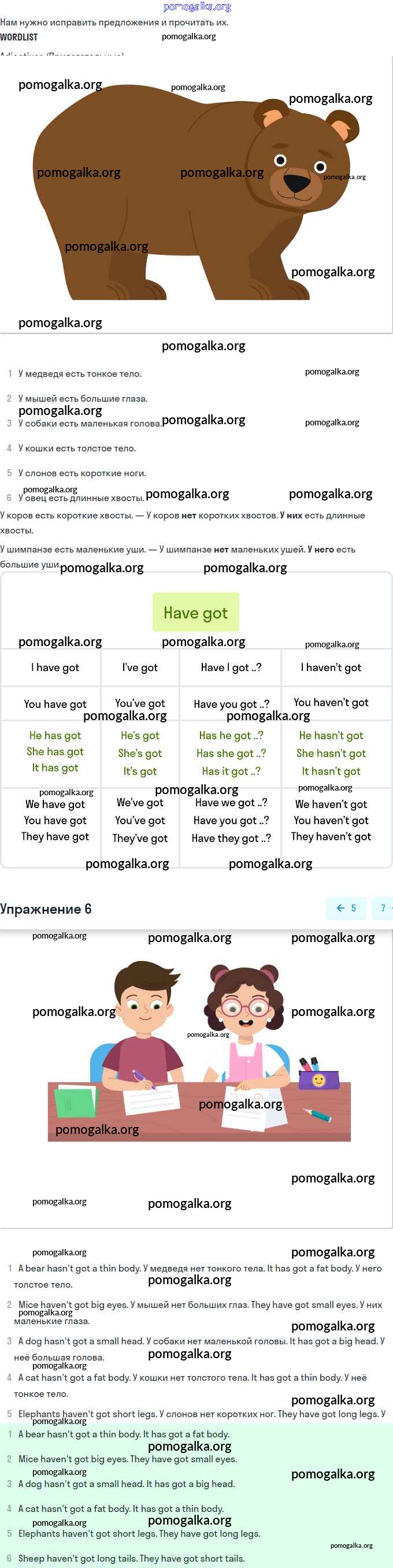The height and width of the screenshot is (1568, 393).
Task: Go back to exercise 5
Action: [346, 908]
